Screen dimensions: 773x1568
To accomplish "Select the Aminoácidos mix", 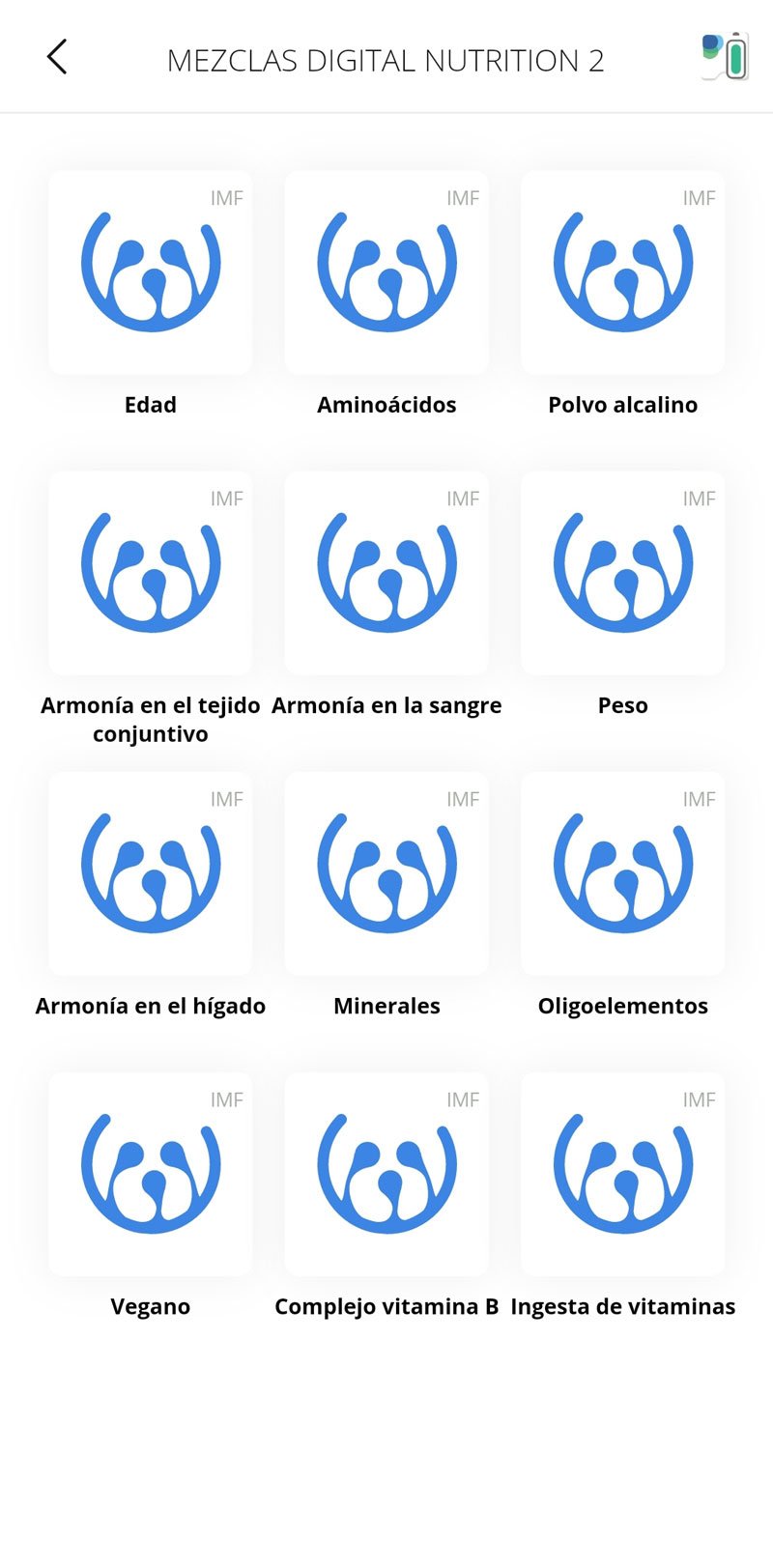I will click(x=386, y=273).
